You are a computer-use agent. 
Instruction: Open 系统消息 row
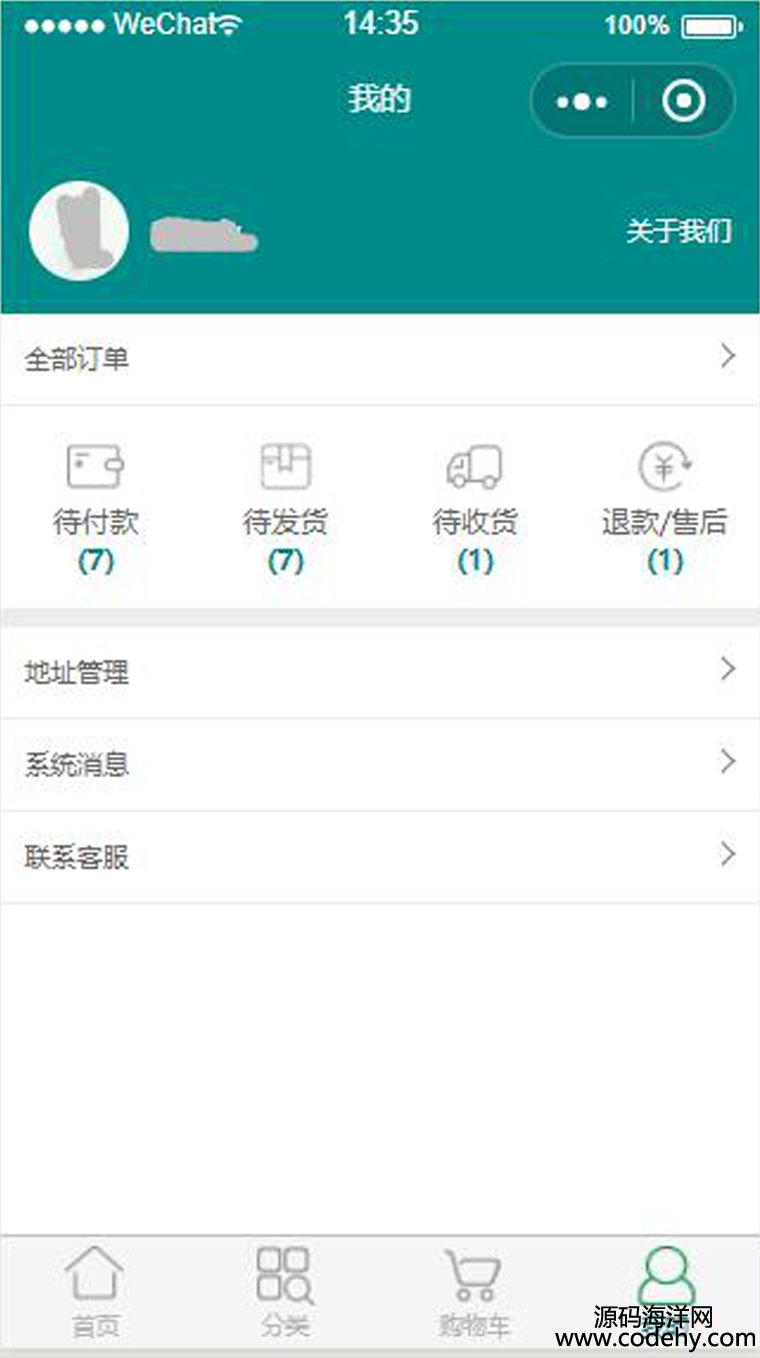[x=380, y=765]
